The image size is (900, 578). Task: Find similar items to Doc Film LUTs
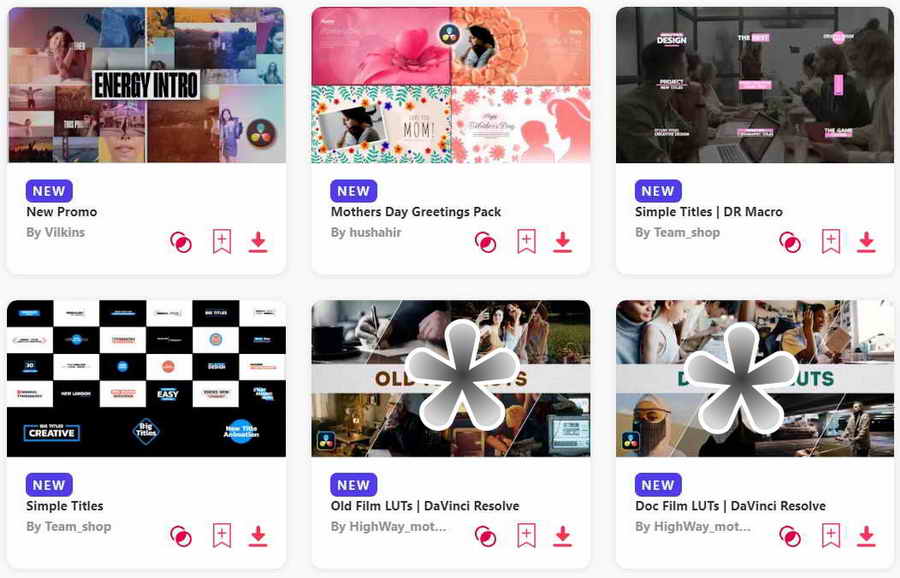click(790, 536)
